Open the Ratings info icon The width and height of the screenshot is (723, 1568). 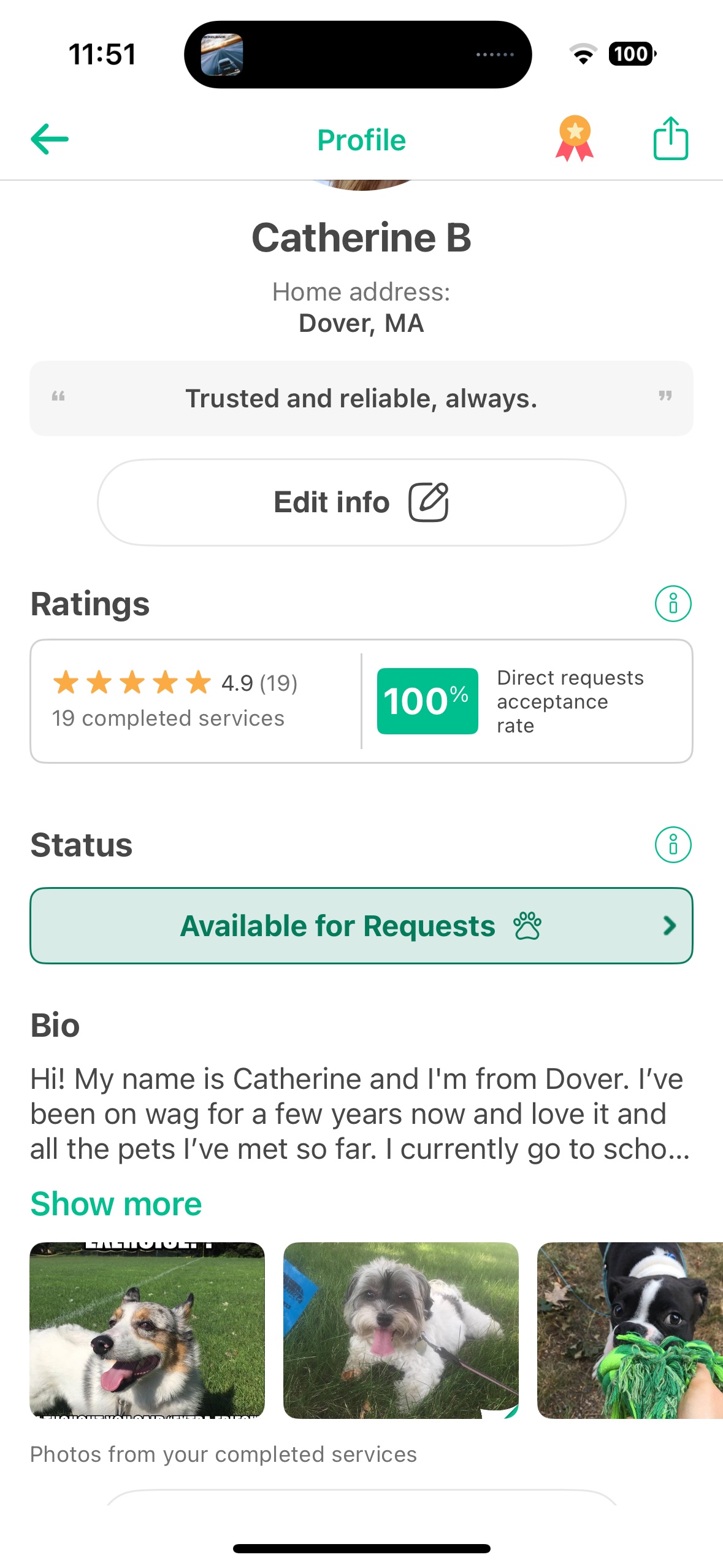click(x=673, y=604)
